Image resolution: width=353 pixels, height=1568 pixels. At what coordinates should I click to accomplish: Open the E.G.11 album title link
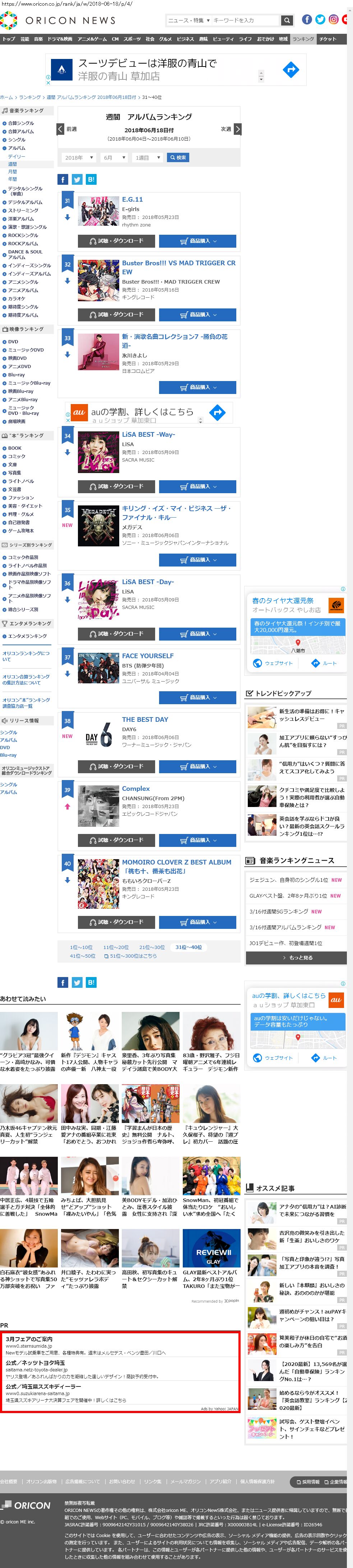pyautogui.click(x=133, y=200)
